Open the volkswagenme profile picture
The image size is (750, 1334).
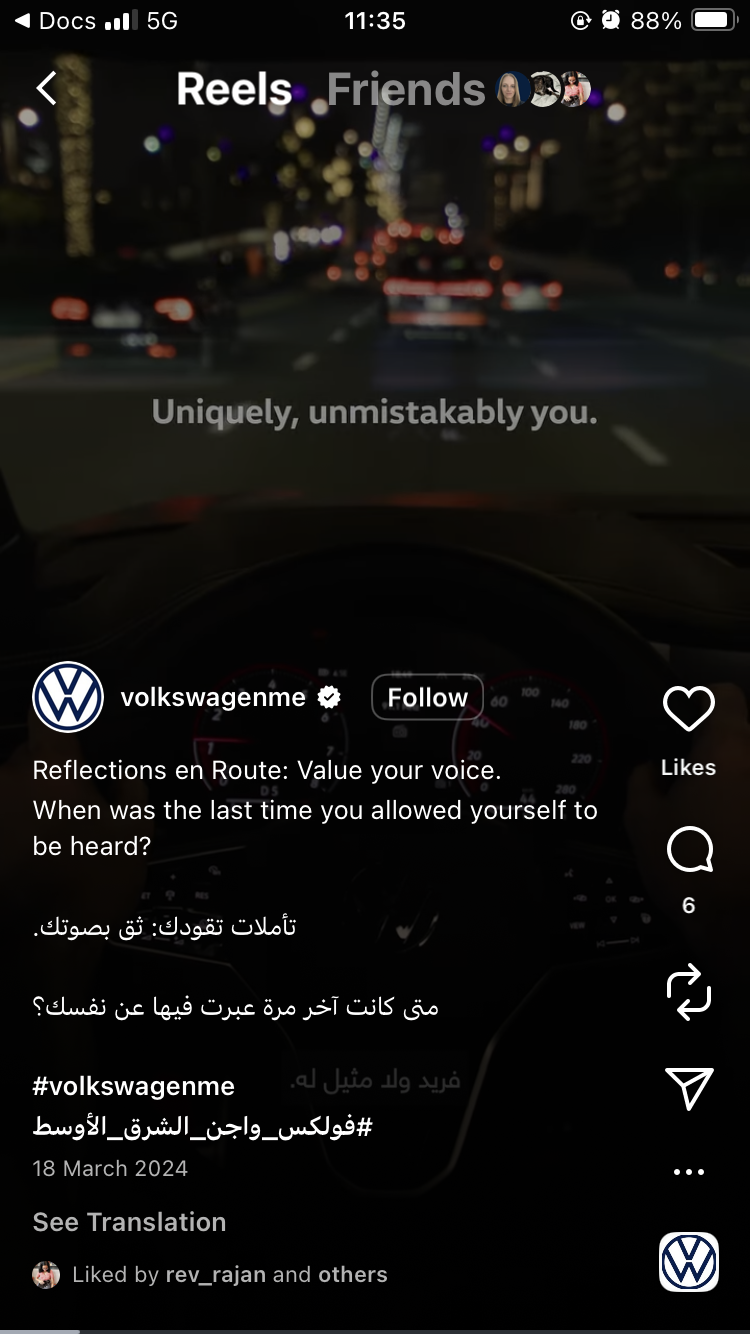coord(68,697)
